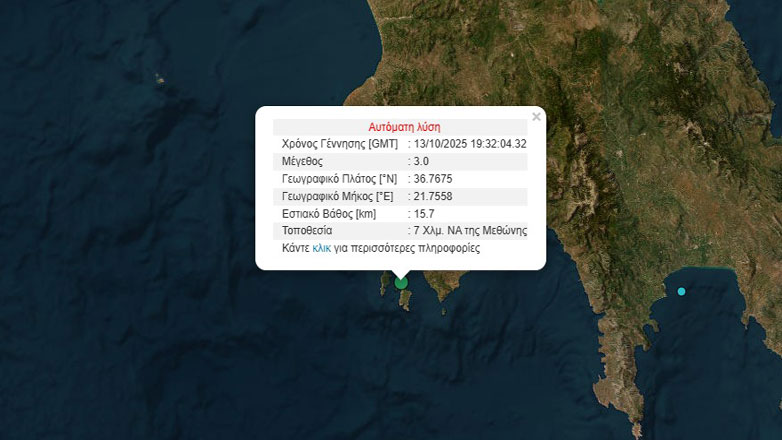
Task: Close the earthquake info popup
Action: [536, 117]
